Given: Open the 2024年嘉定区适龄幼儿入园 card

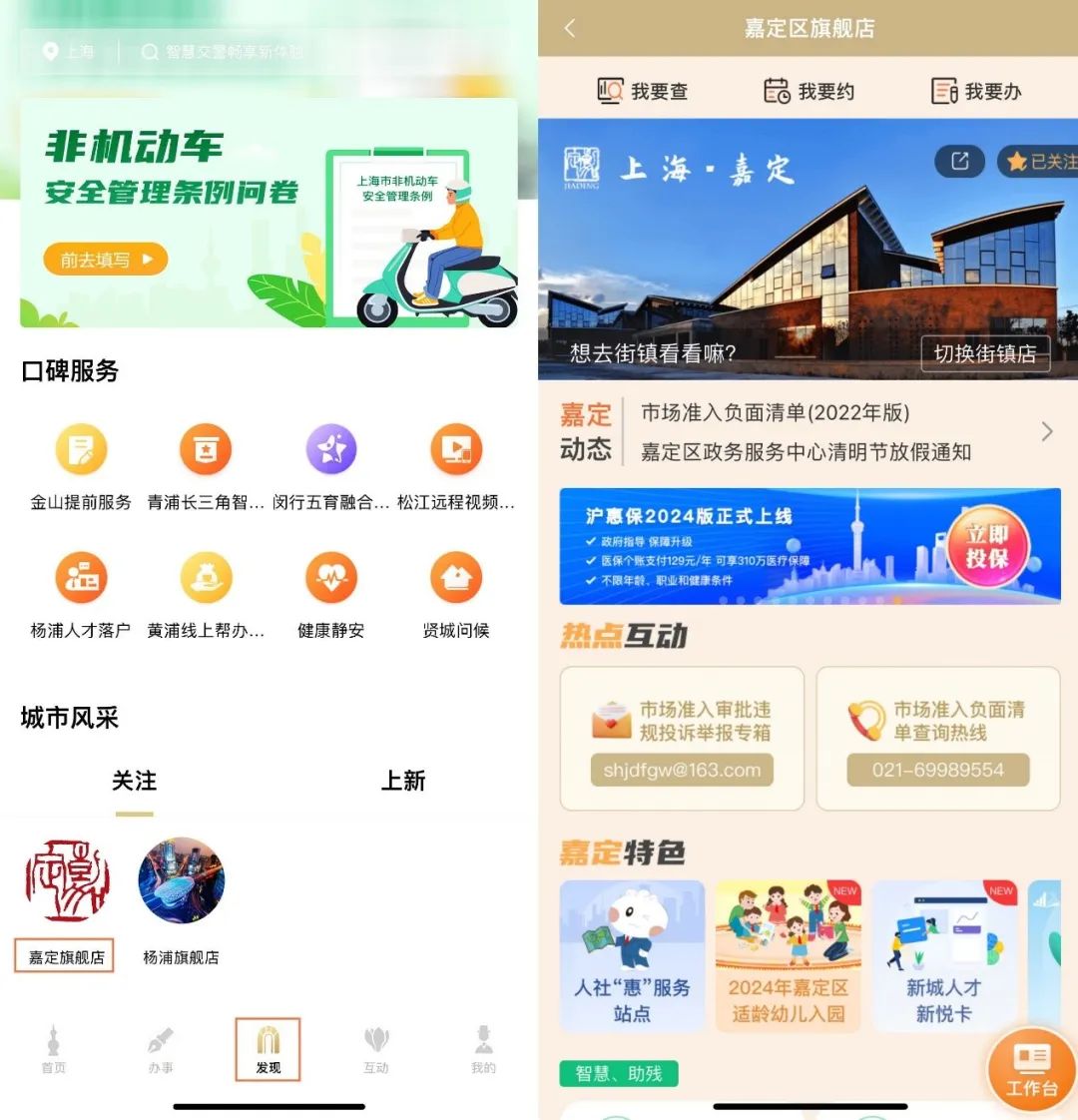Looking at the screenshot, I should [x=788, y=956].
